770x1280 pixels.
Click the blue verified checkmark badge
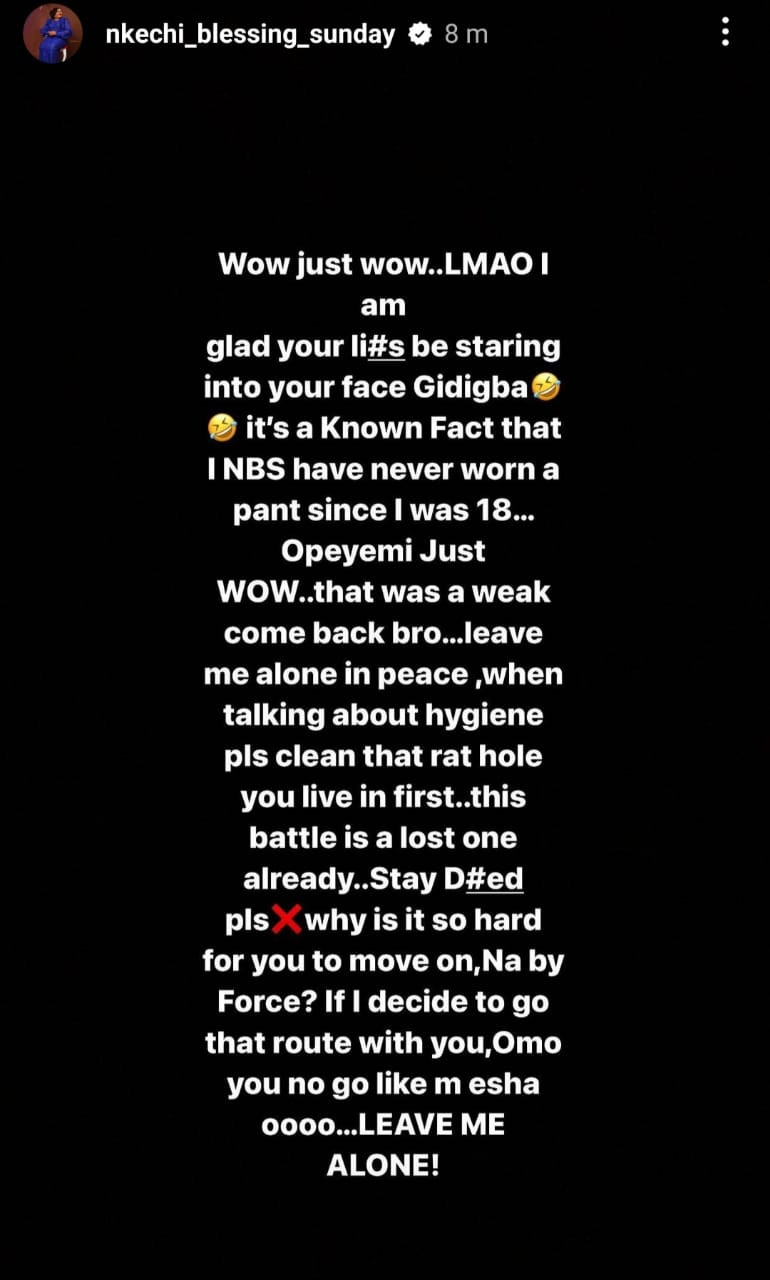(x=421, y=33)
